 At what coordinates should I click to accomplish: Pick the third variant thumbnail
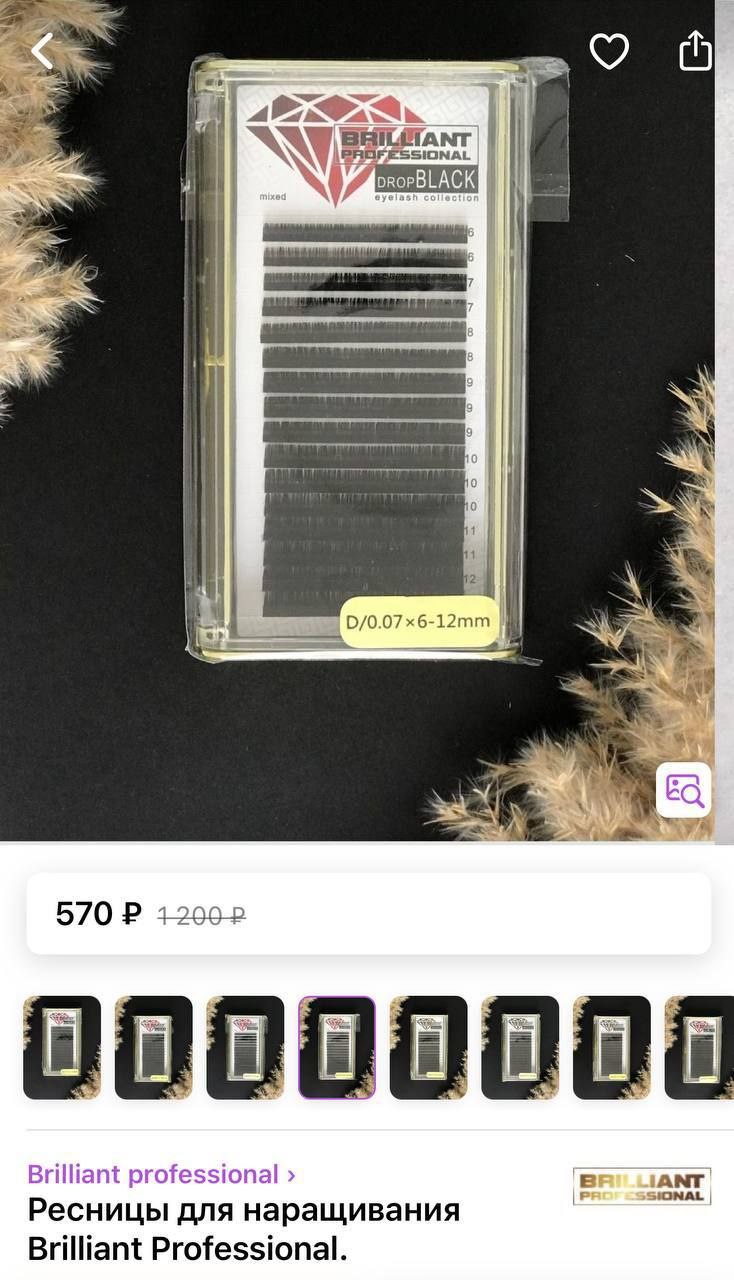pyautogui.click(x=245, y=1048)
